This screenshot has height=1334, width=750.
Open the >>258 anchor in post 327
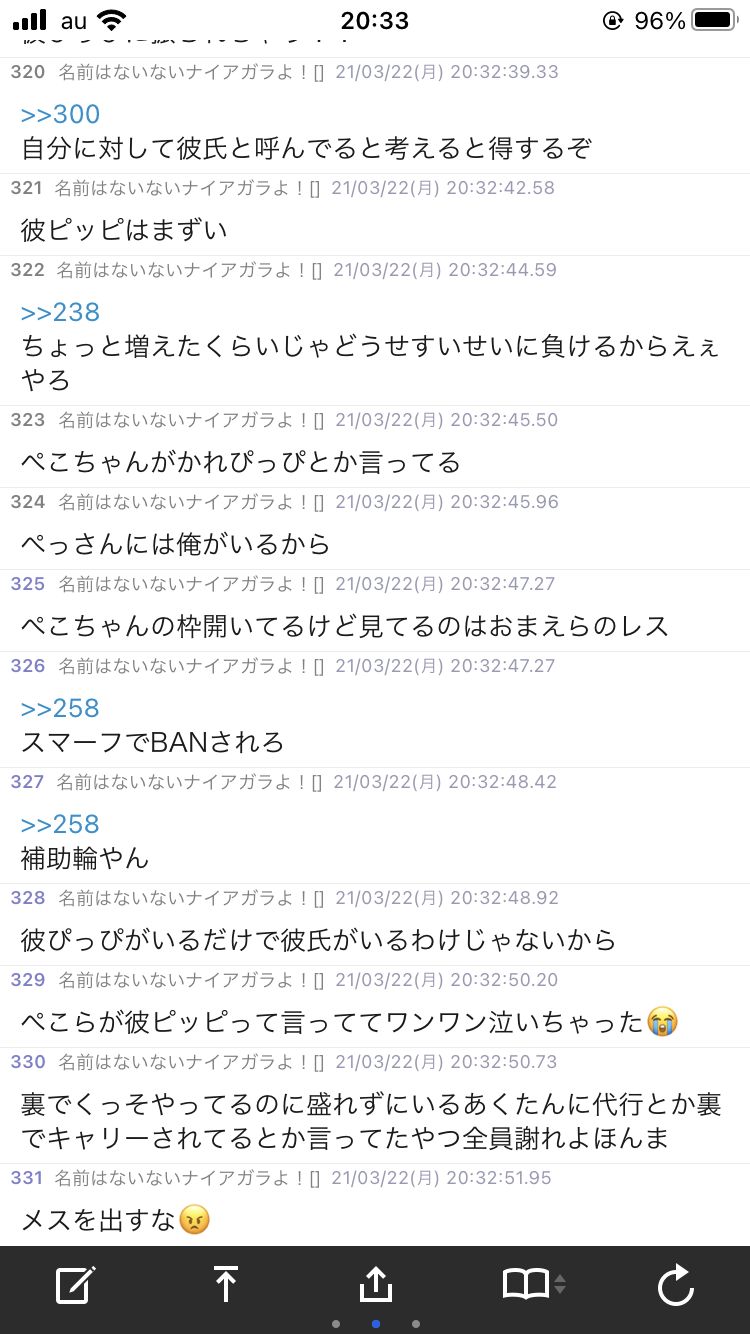coord(61,824)
